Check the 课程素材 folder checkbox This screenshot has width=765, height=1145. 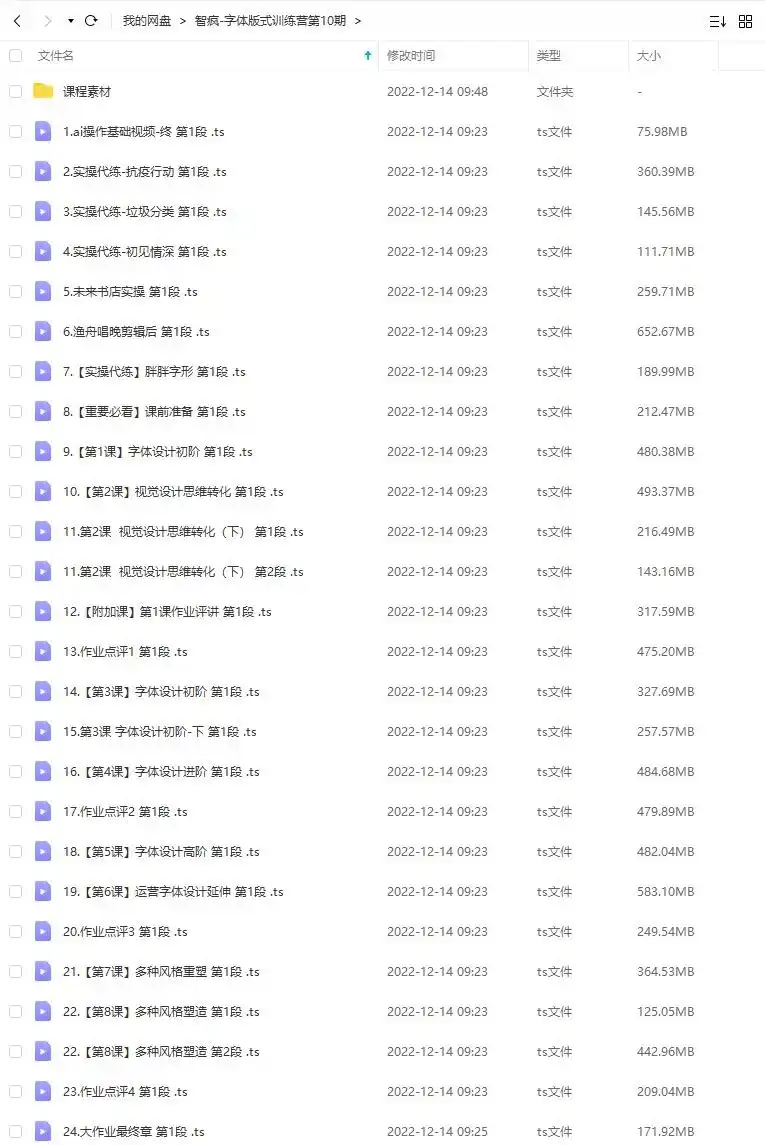coord(14,91)
